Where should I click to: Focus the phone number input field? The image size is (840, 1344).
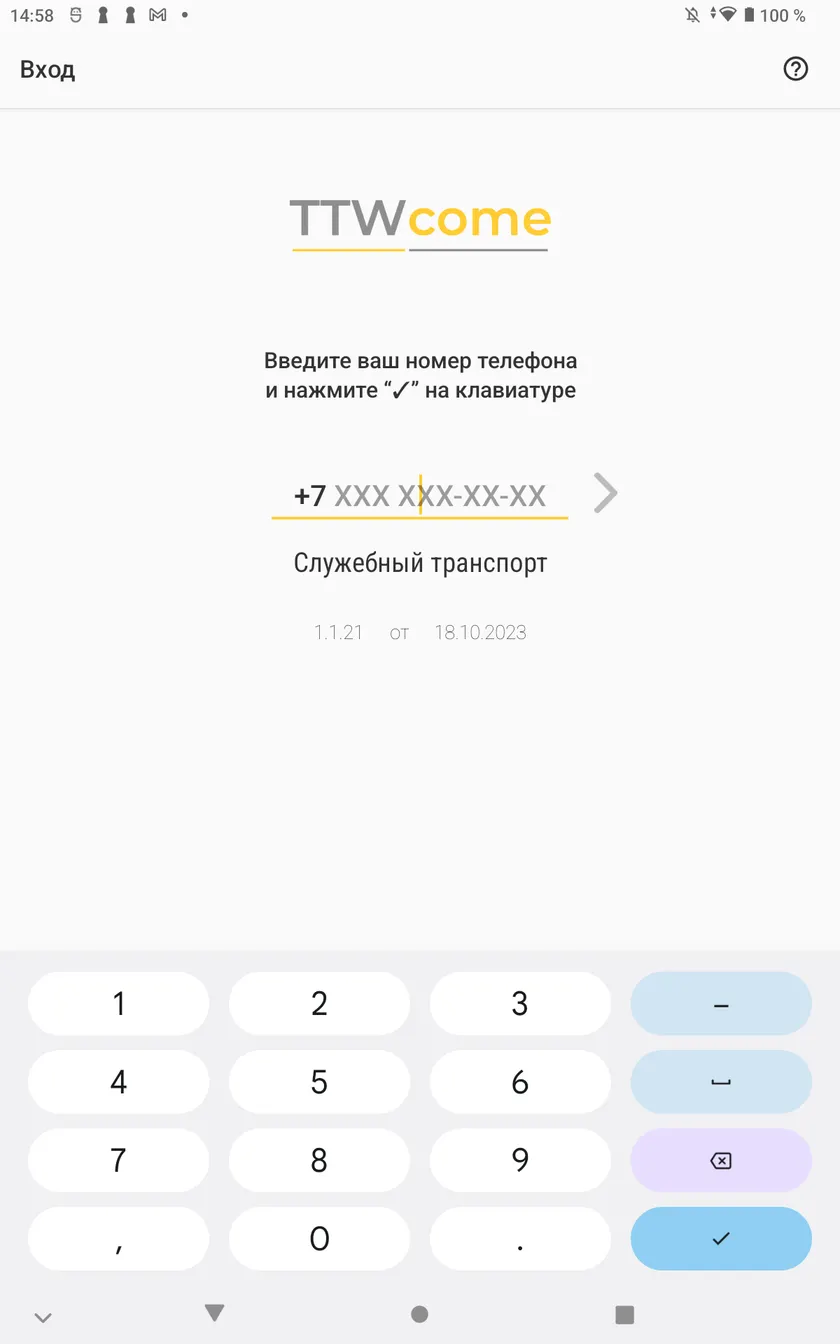[x=420, y=495]
